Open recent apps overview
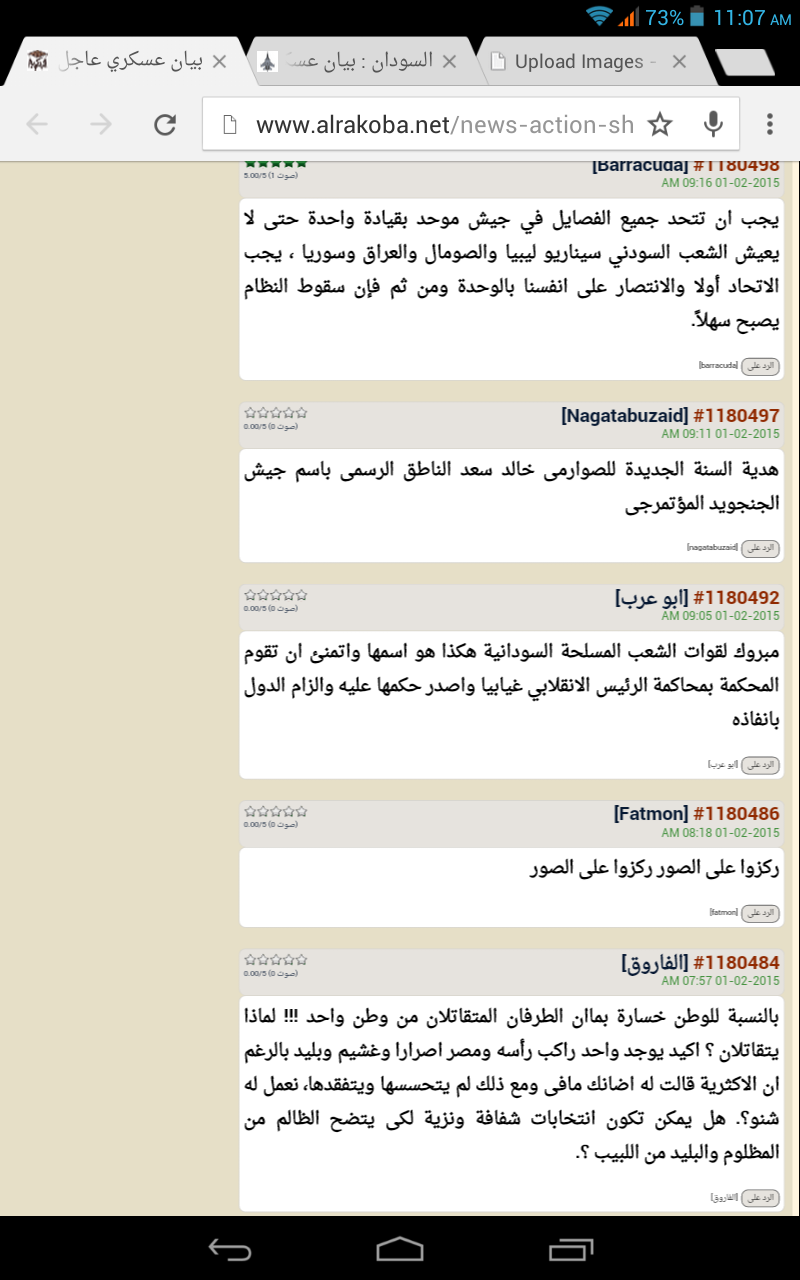 tap(571, 1248)
